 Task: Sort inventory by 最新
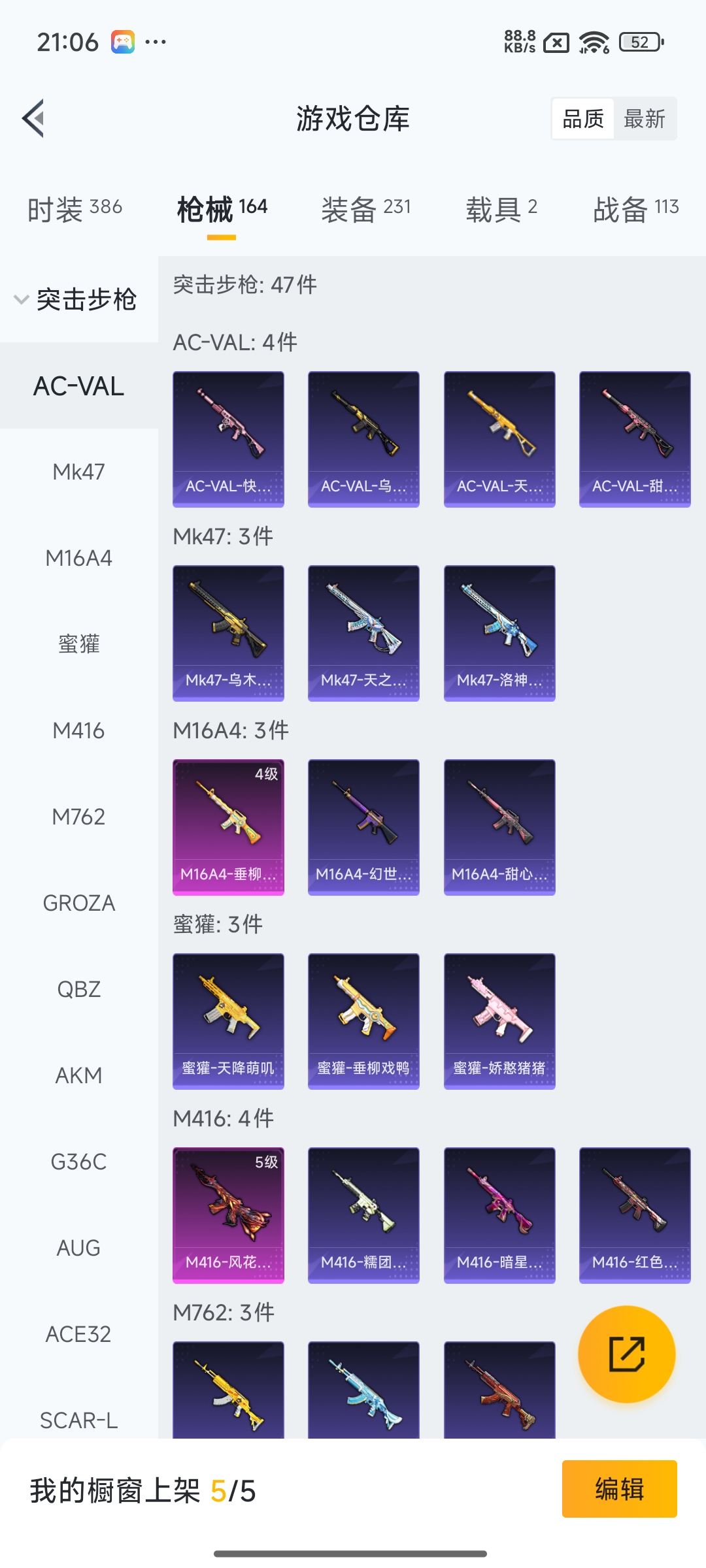[x=644, y=119]
